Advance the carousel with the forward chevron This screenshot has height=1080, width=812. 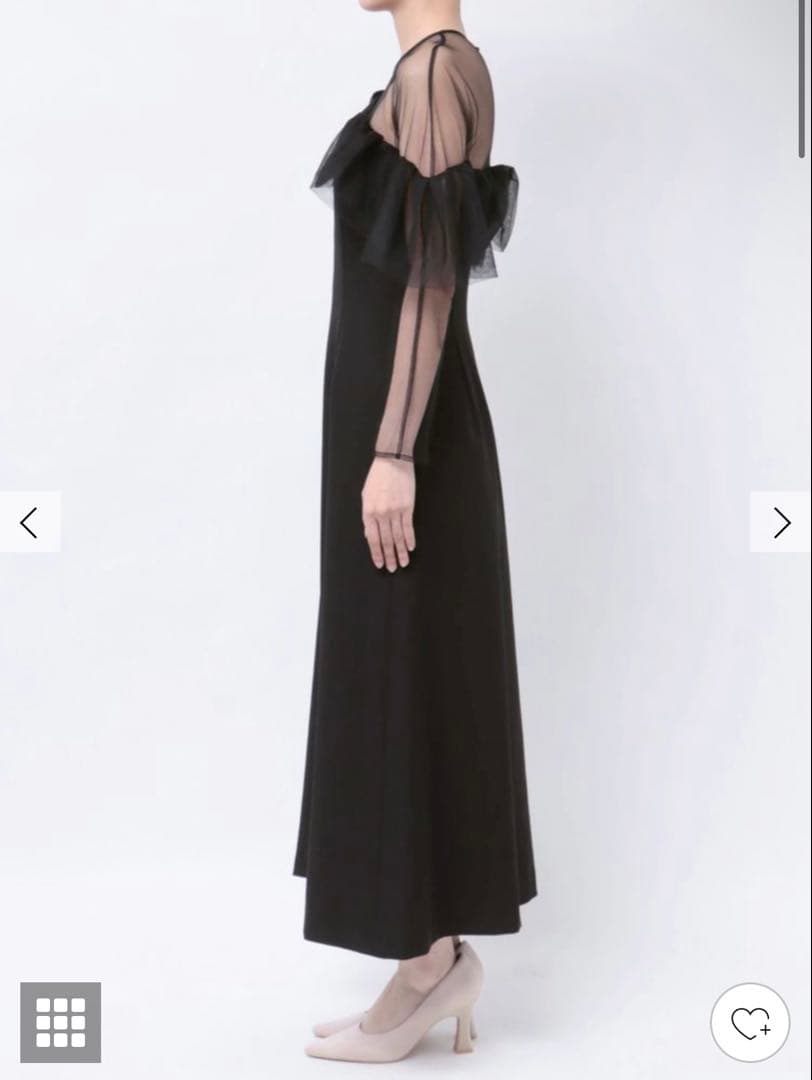pyautogui.click(x=781, y=521)
